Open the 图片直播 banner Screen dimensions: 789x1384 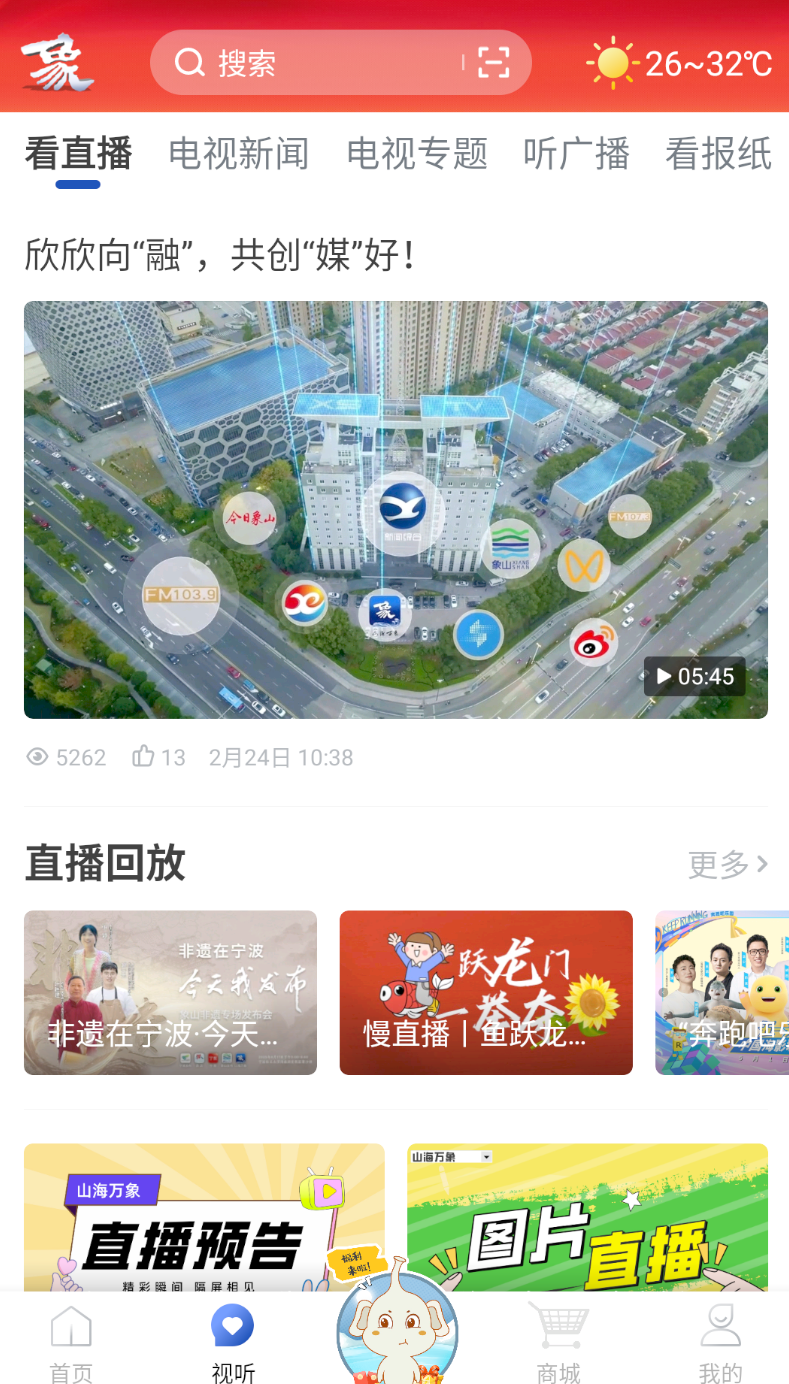tap(587, 1218)
